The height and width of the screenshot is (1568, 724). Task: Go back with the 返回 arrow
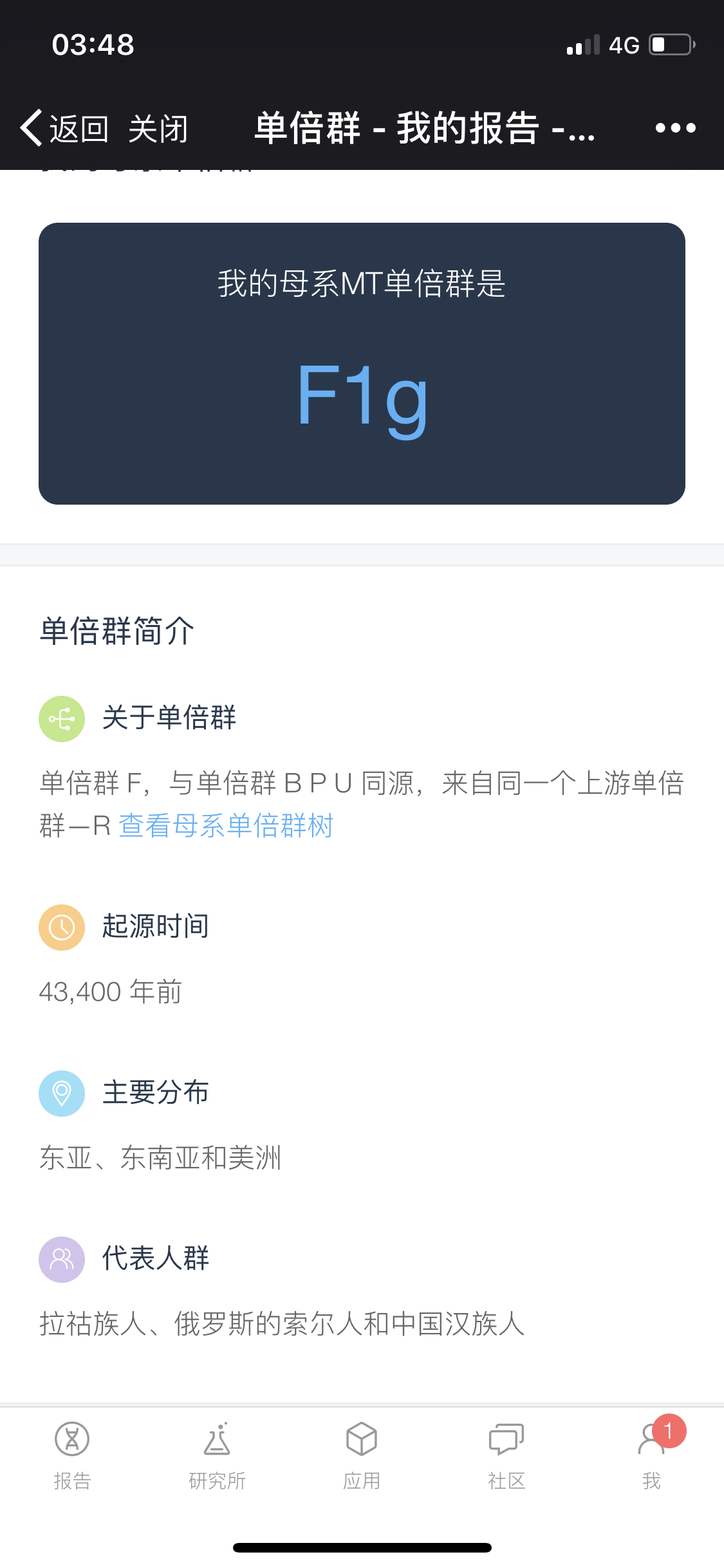(64, 128)
